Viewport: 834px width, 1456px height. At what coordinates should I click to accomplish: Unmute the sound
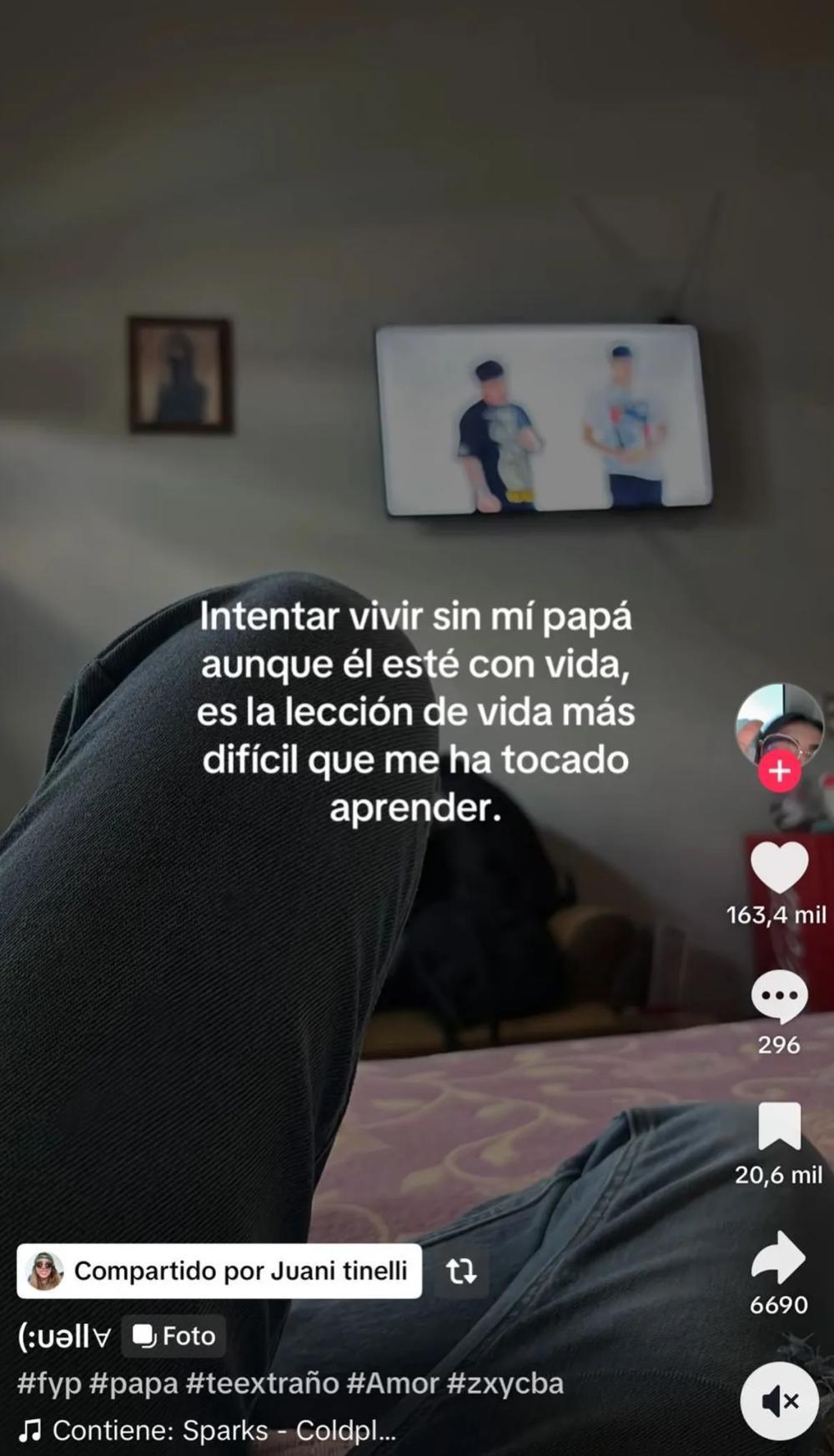tap(780, 1401)
